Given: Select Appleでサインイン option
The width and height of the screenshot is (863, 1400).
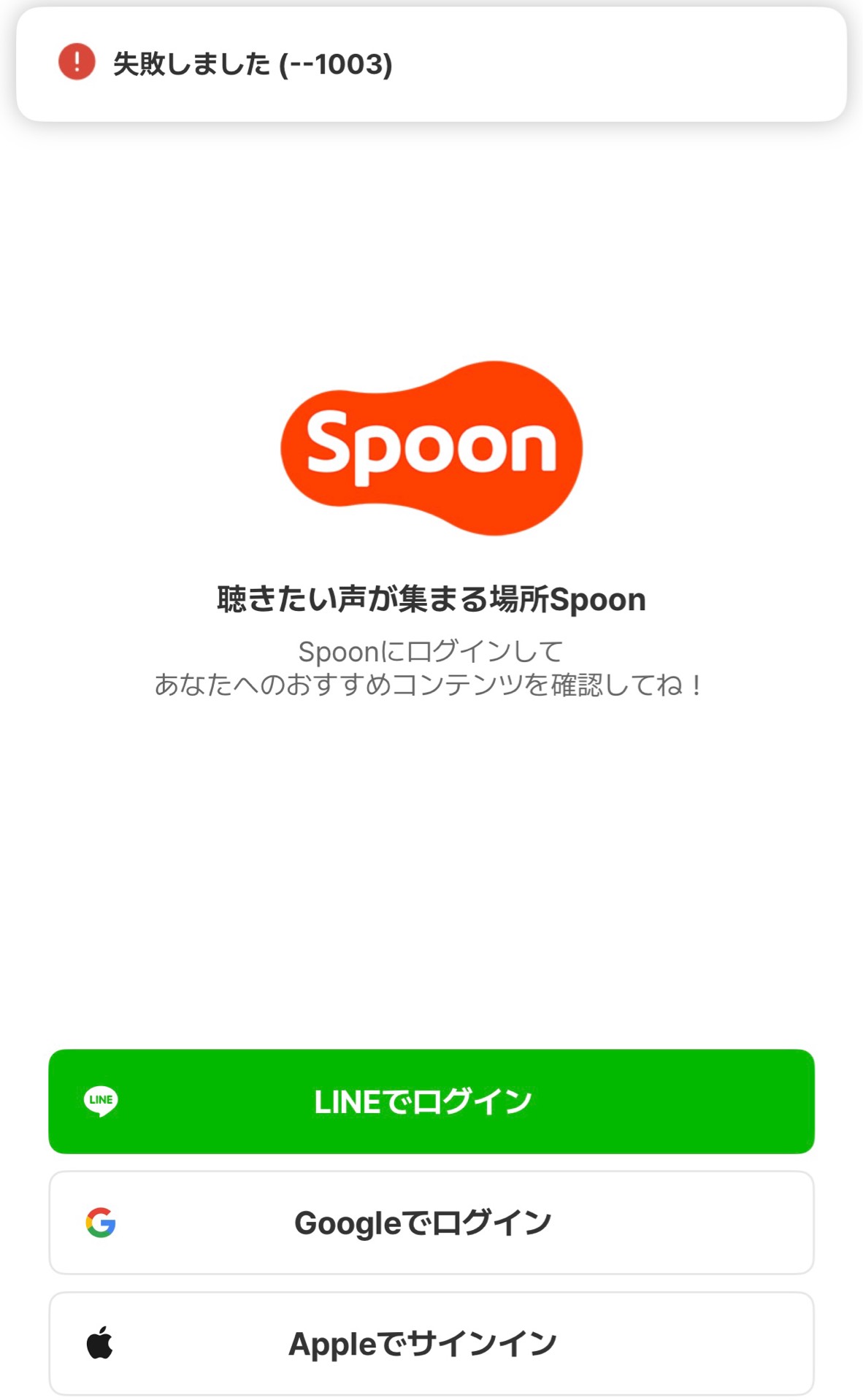Looking at the screenshot, I should (431, 1343).
